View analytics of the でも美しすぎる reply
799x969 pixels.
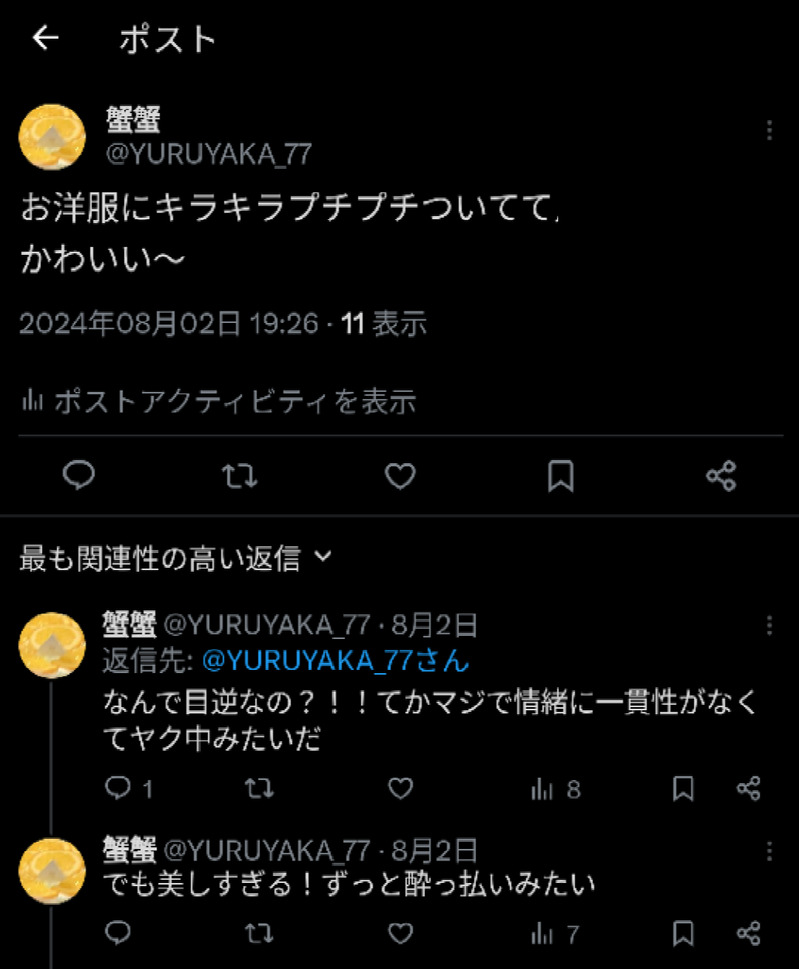(x=555, y=934)
